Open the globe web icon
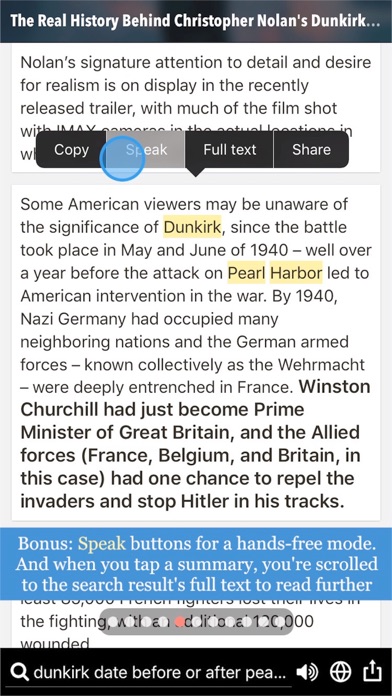The image size is (392, 696). [341, 673]
